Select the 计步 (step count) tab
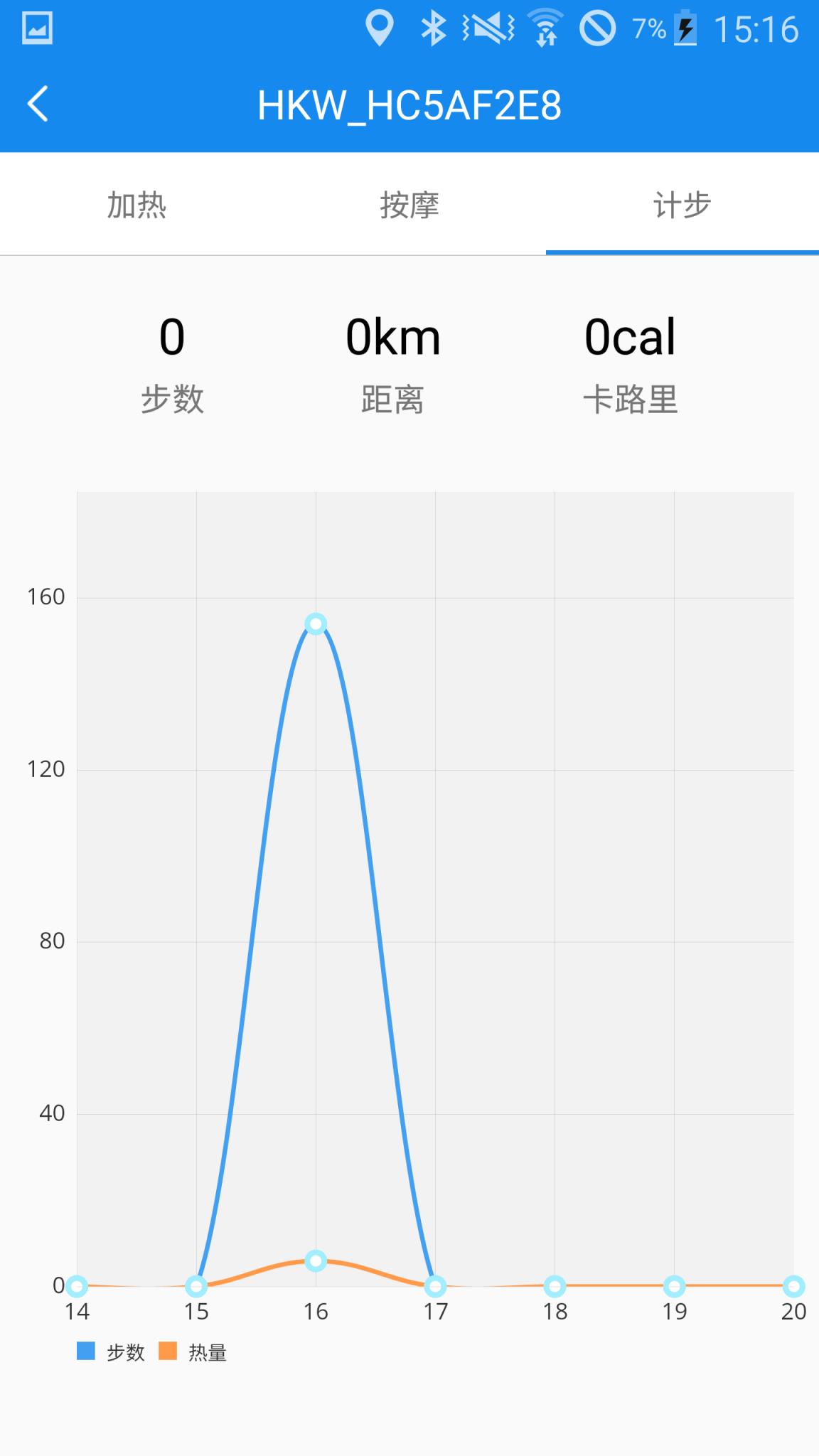Screen dimensions: 819x1456 [x=682, y=205]
